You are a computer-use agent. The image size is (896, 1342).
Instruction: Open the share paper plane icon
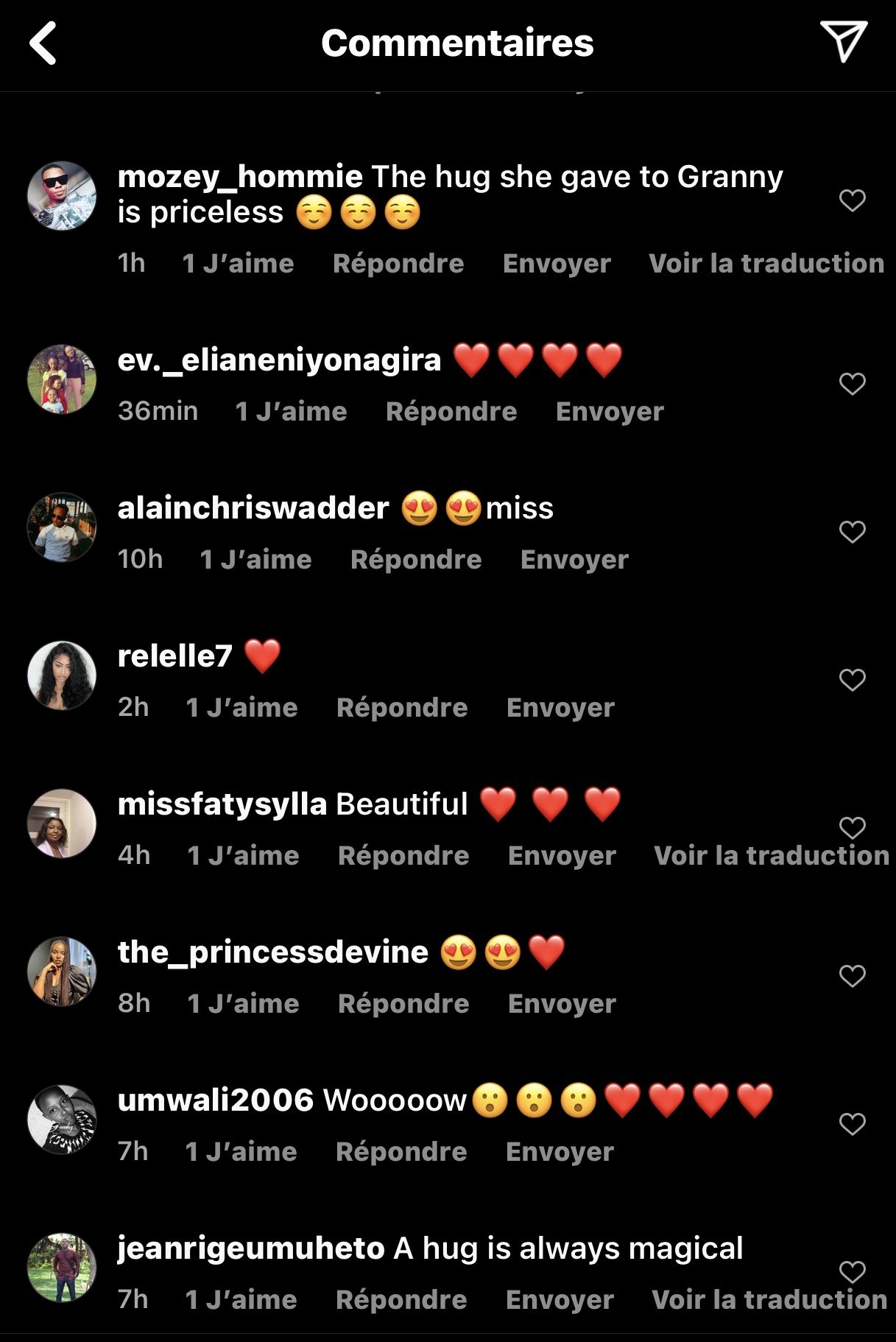843,41
